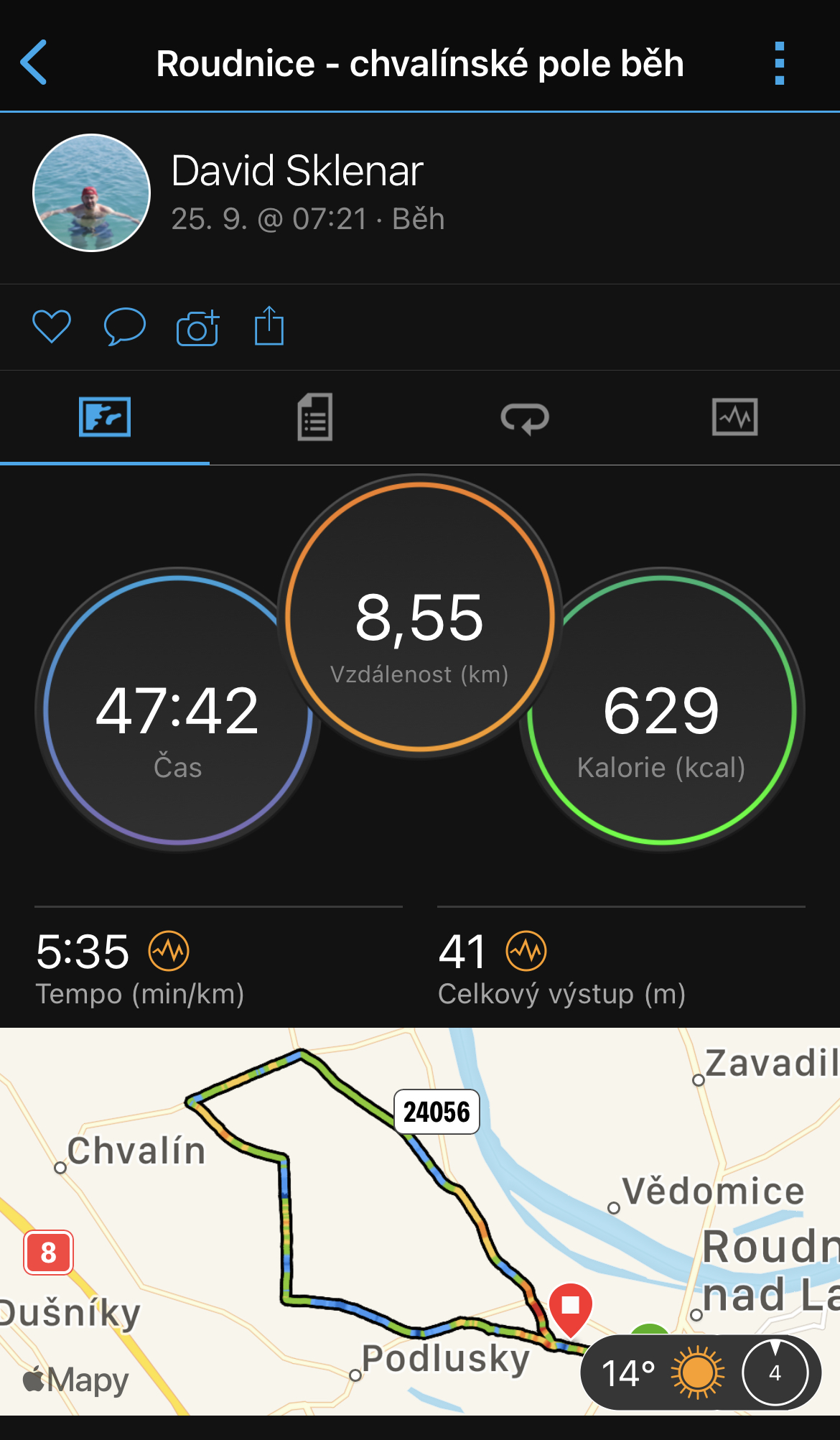
Task: Add a photo with the camera icon
Action: [197, 328]
